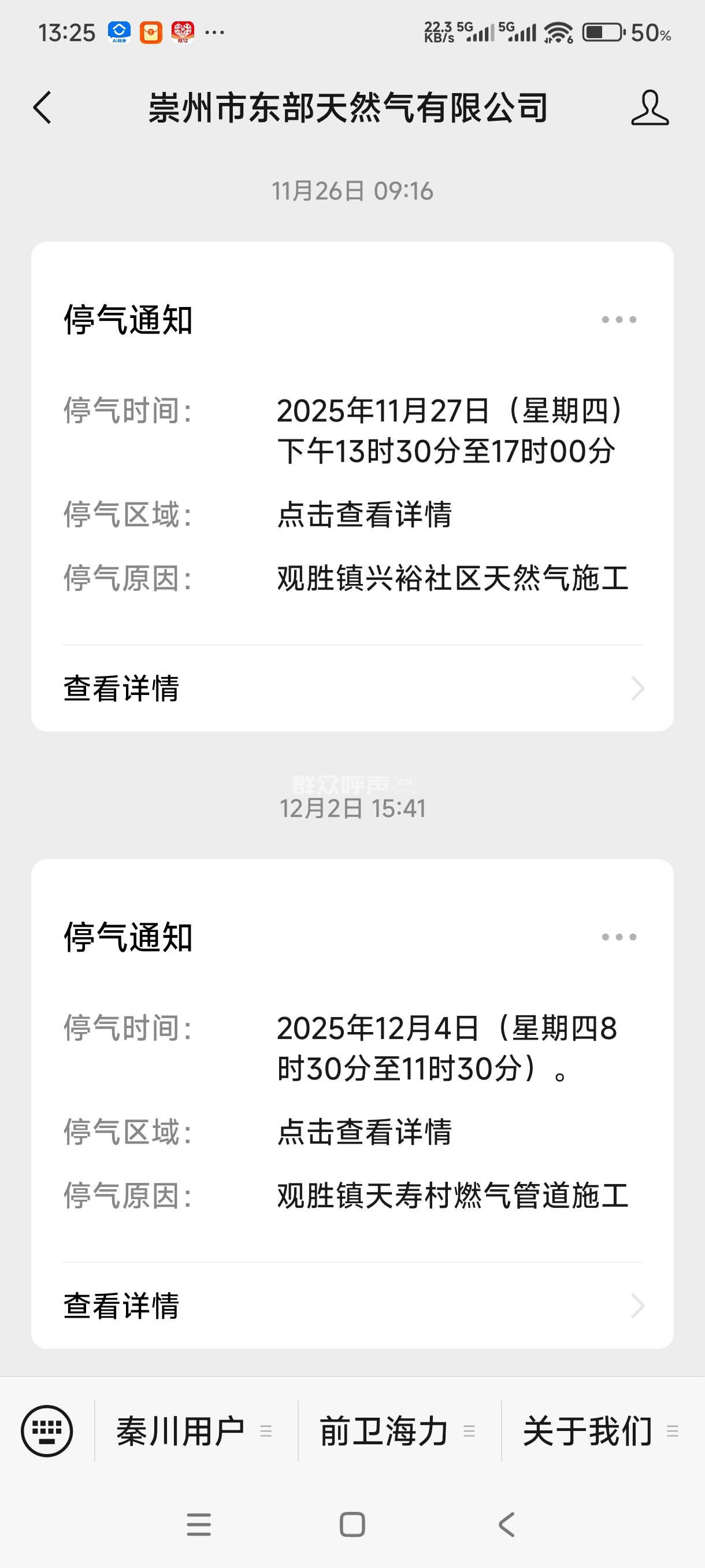
Task: Go to the phone home screen
Action: [x=352, y=1525]
